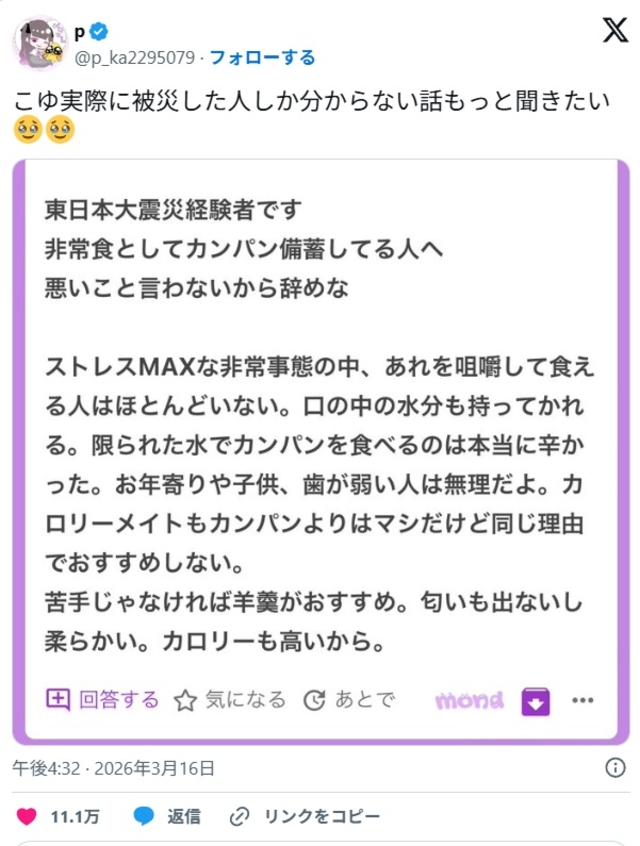Screen dimensions: 640x846
Task: Open the X logo link
Action: click(615, 30)
